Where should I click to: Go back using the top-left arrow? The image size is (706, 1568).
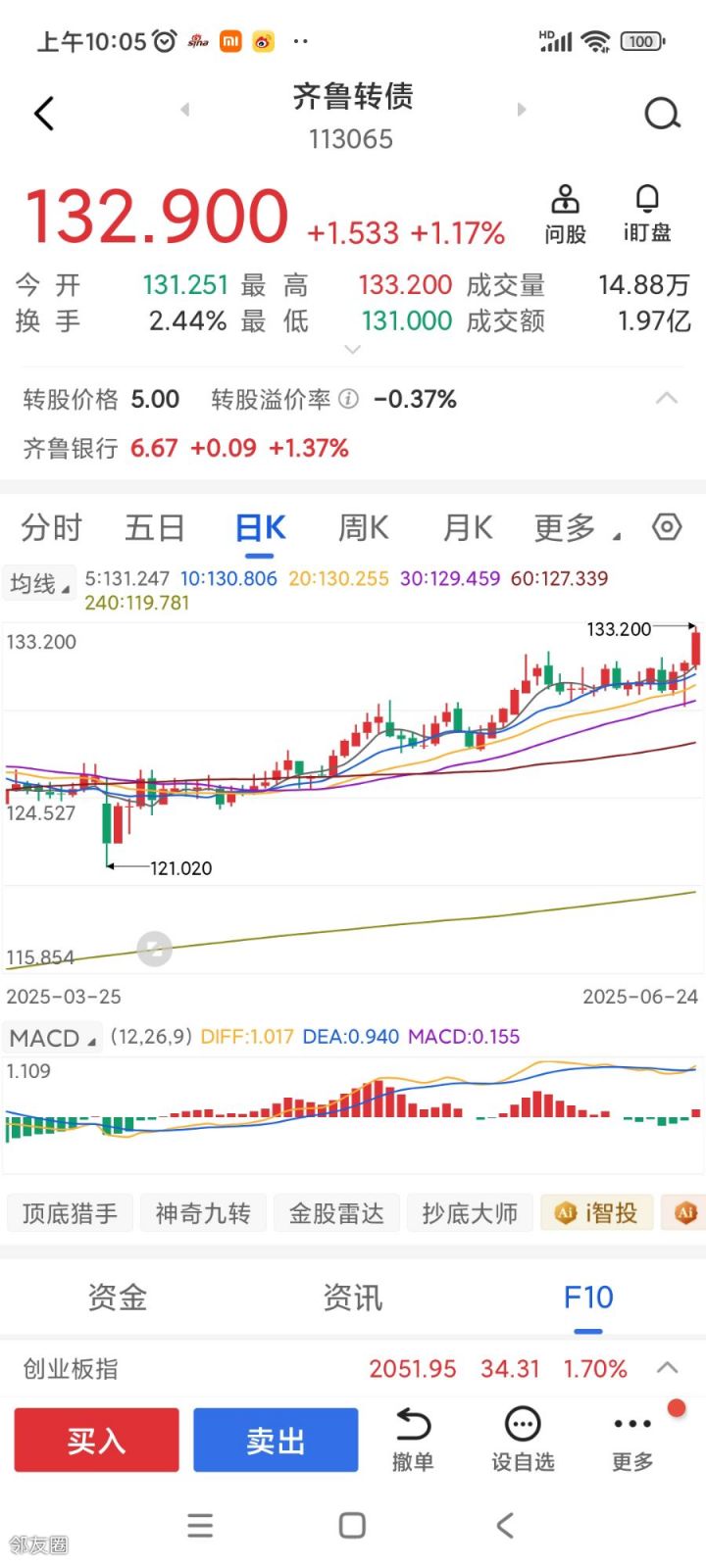pos(44,114)
